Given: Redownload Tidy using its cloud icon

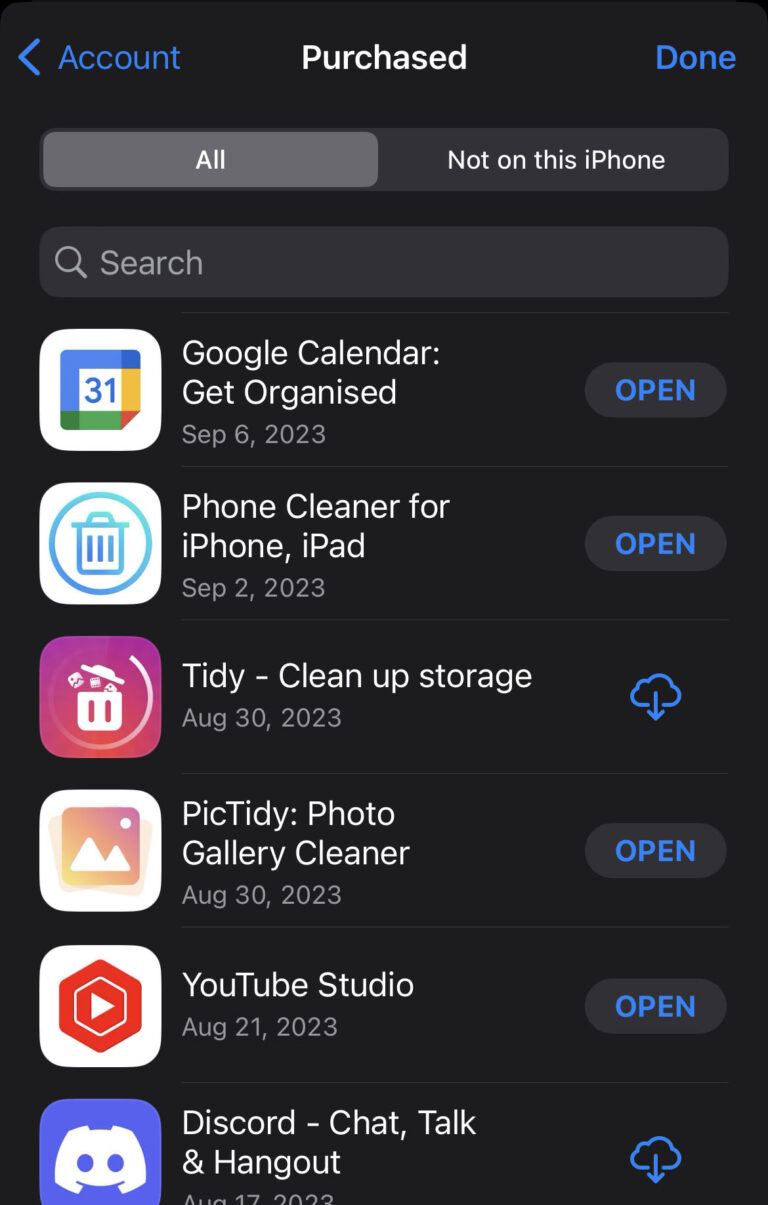Looking at the screenshot, I should (655, 696).
